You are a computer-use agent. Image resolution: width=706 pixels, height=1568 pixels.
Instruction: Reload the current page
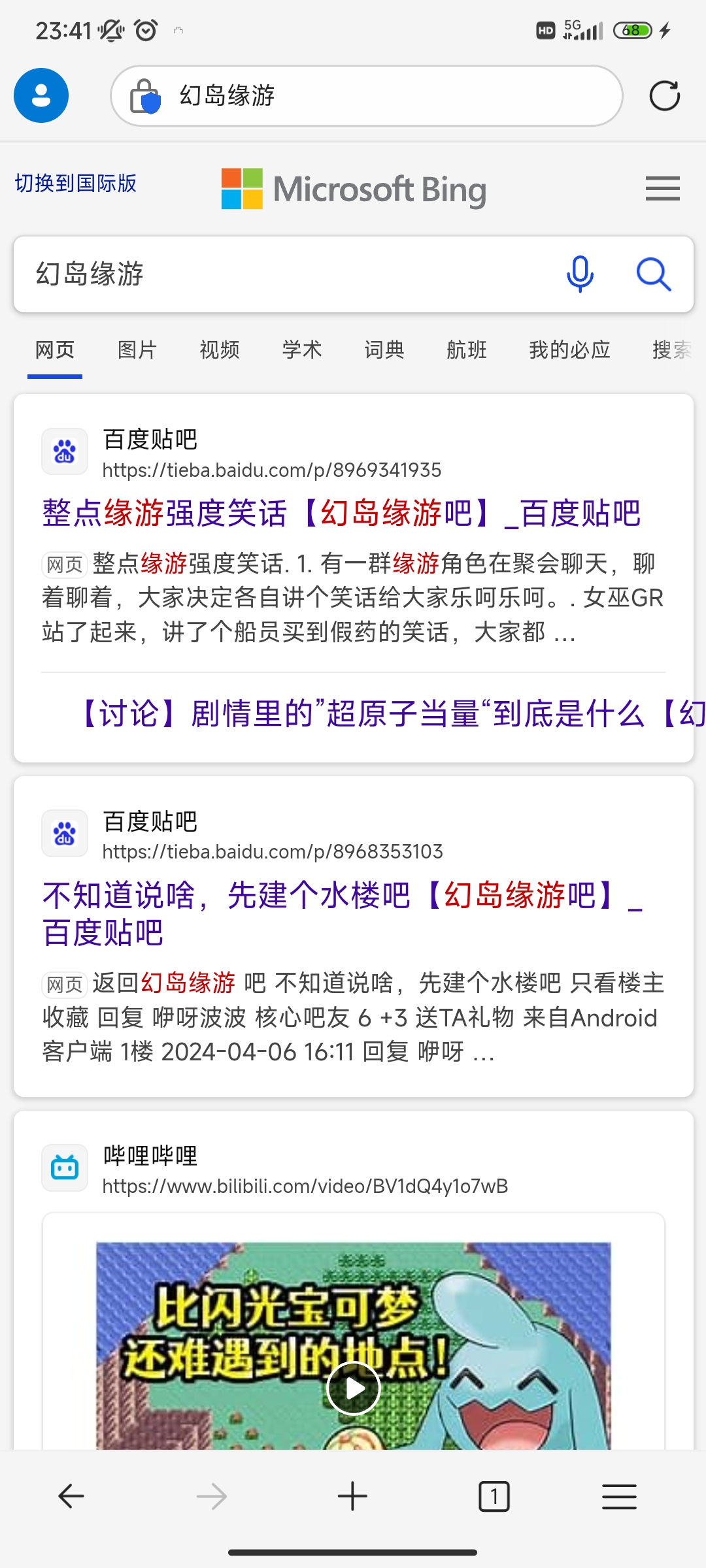tap(664, 95)
